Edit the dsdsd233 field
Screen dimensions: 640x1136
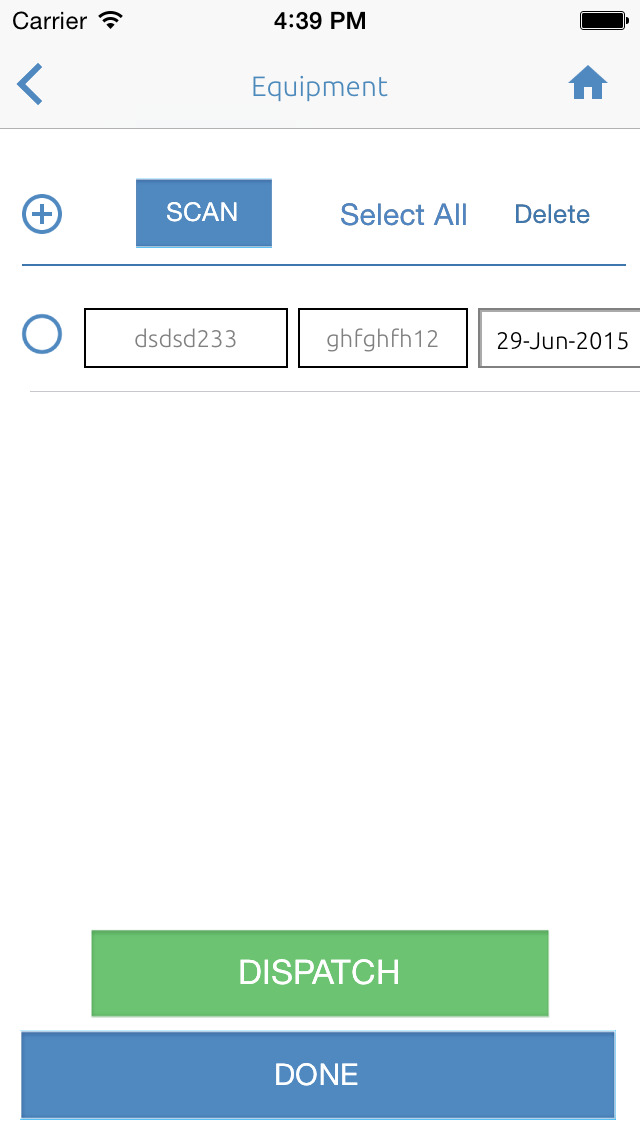186,338
